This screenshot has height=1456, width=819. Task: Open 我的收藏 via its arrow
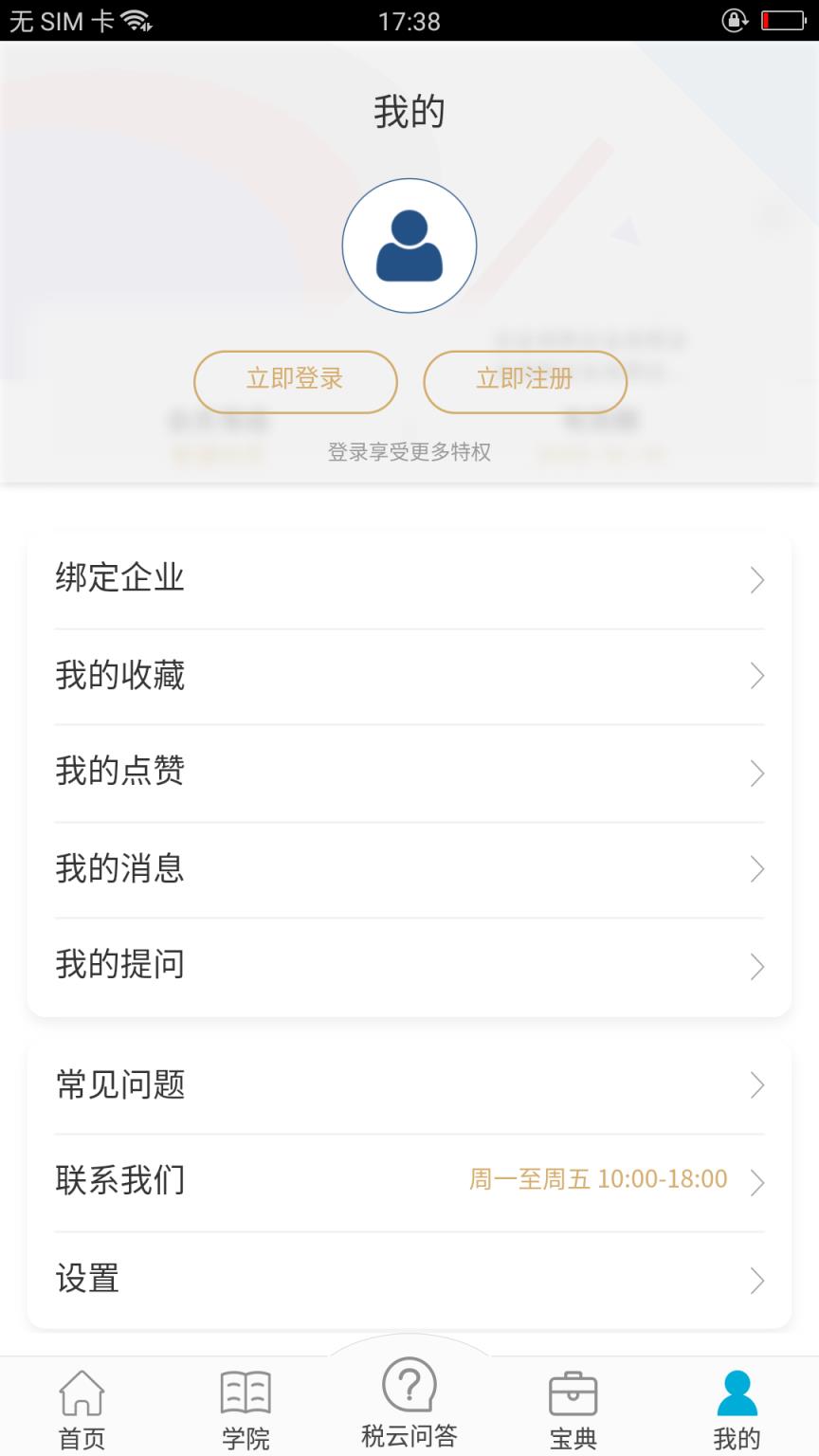[x=755, y=676]
